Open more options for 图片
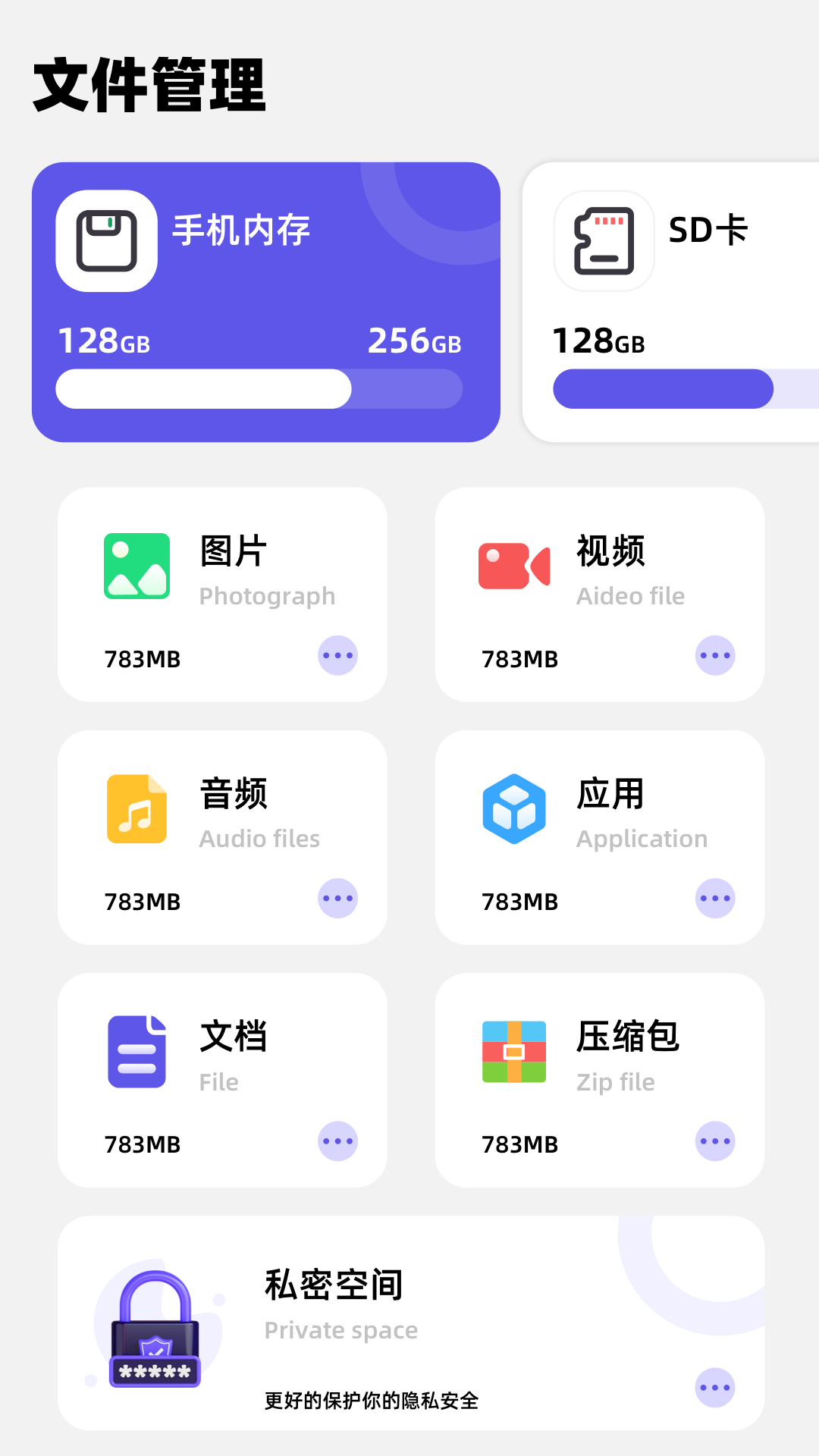This screenshot has height=1456, width=819. click(x=337, y=655)
